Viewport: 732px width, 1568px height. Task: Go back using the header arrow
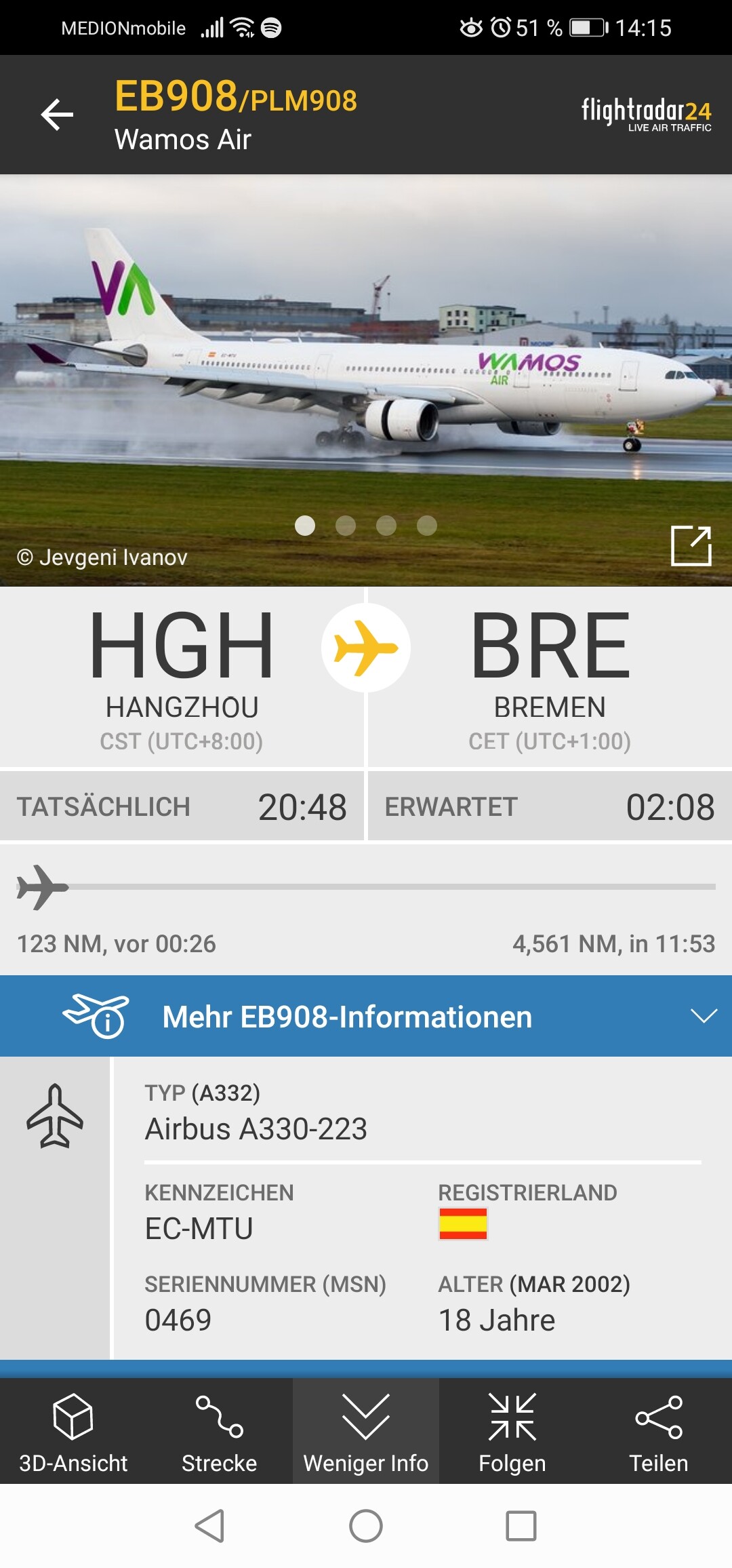click(x=57, y=114)
